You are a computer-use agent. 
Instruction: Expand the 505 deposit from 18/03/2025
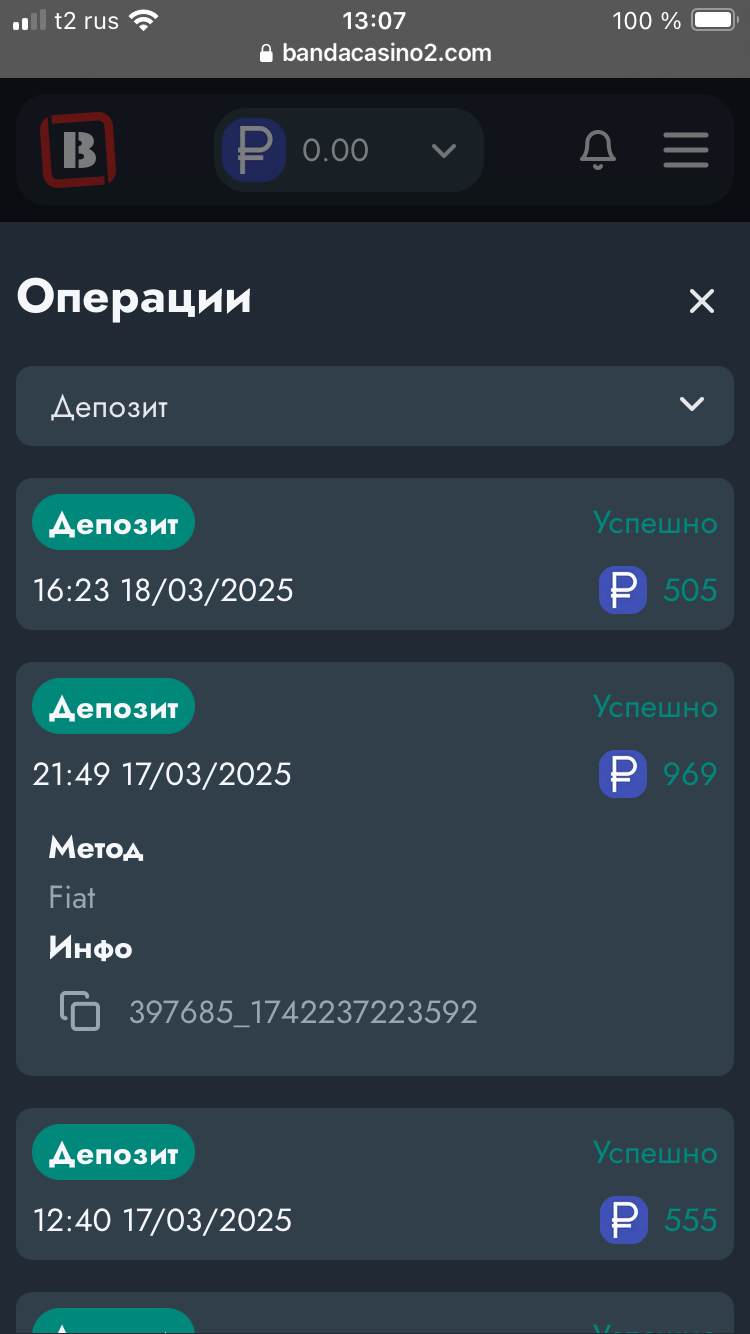[375, 555]
